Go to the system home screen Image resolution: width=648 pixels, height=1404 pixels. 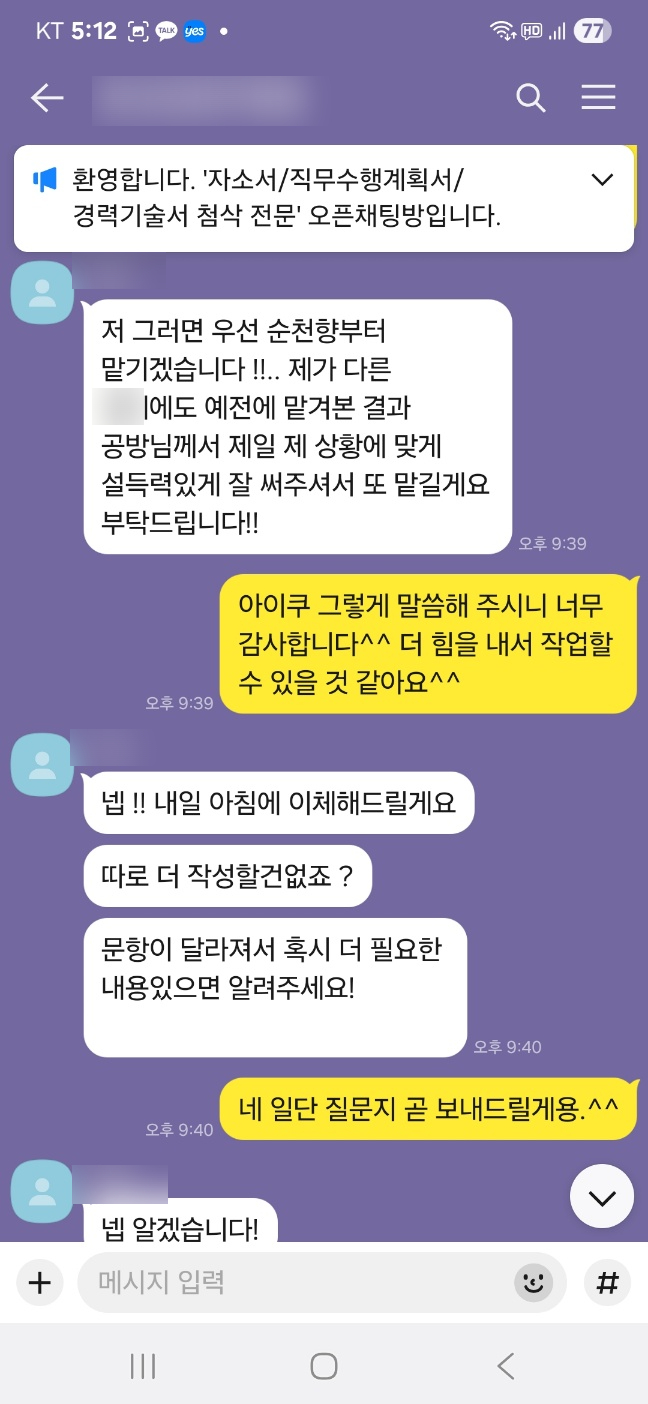click(323, 1366)
